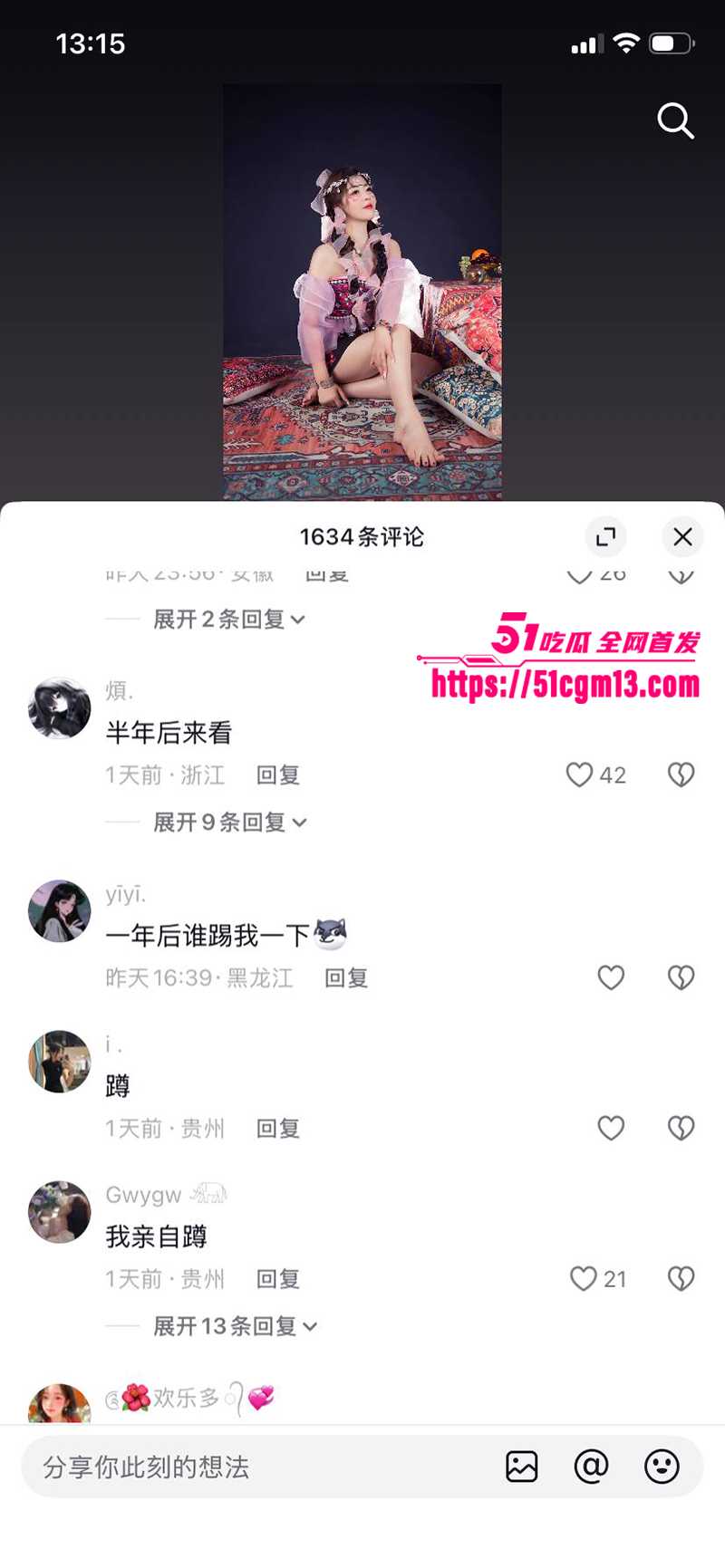Open the search magnifier icon
This screenshot has width=725, height=1568.
[675, 122]
